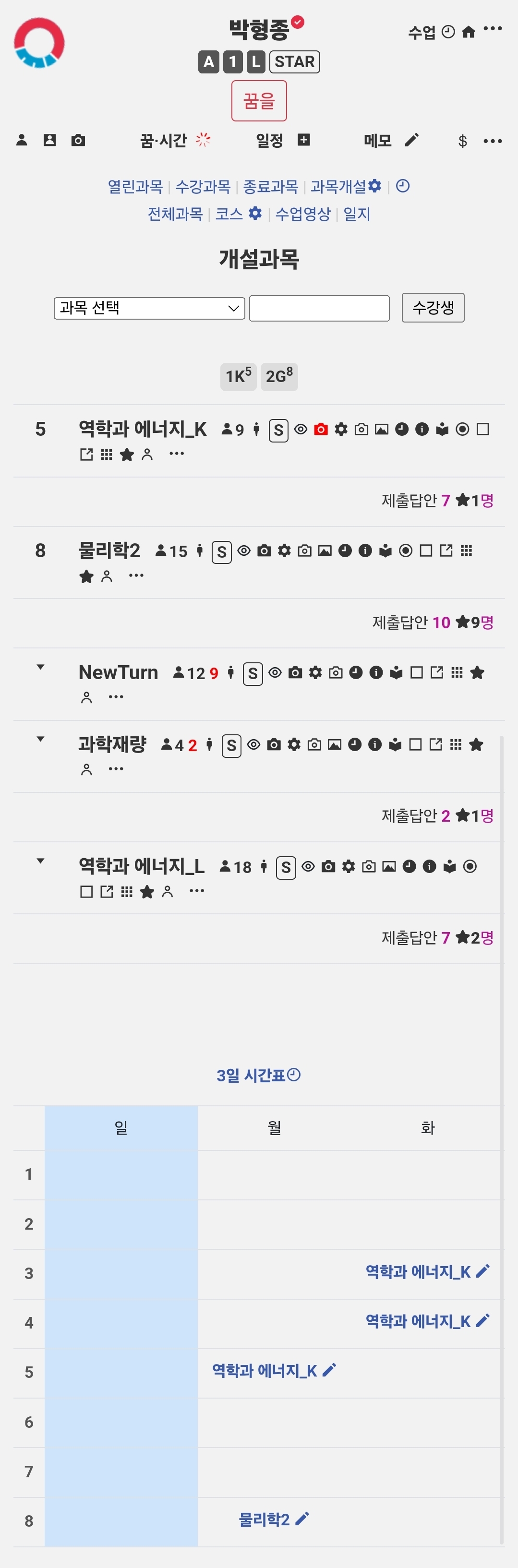The width and height of the screenshot is (518, 1568).
Task: Select the 1K filter chip
Action: [x=238, y=376]
